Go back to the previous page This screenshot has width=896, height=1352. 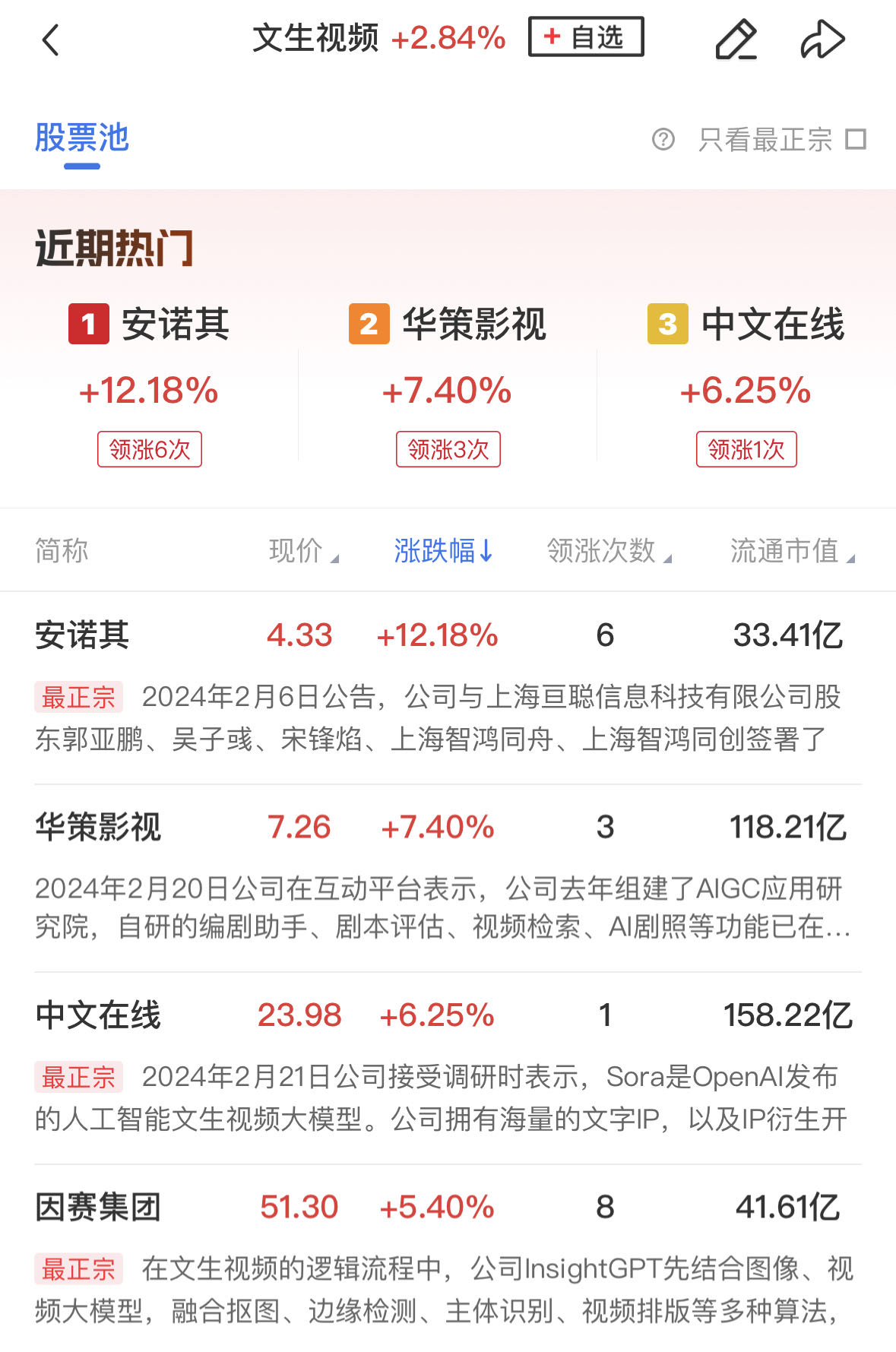[x=50, y=40]
